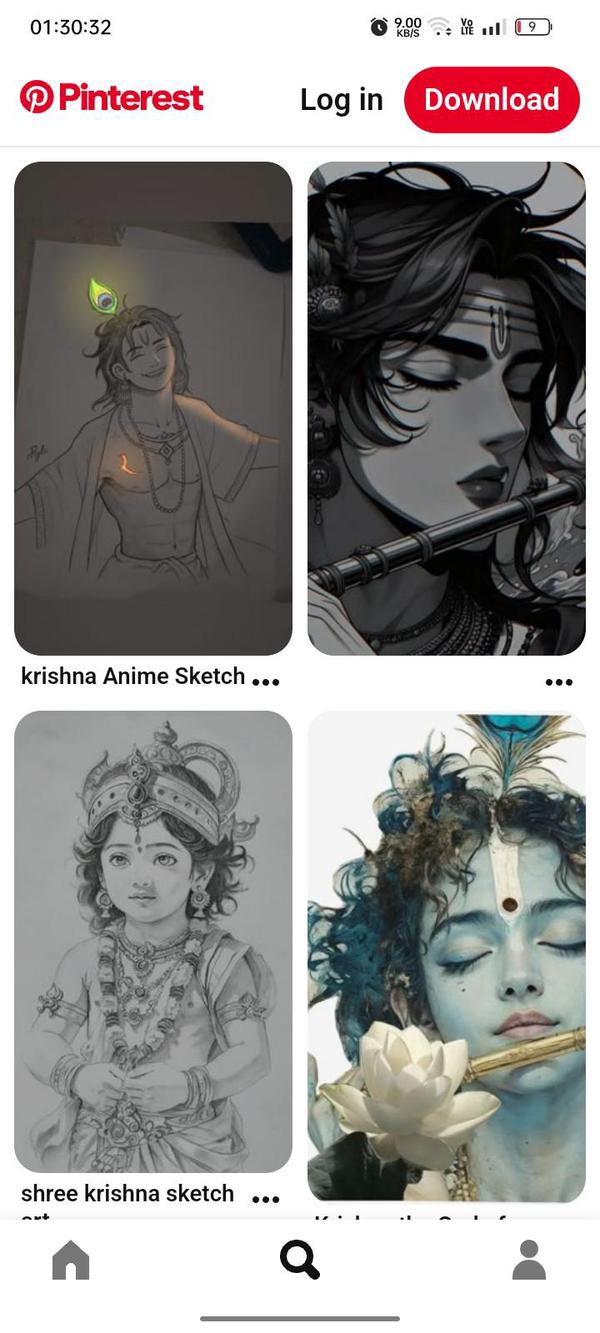Open the Profile tab

529,1260
